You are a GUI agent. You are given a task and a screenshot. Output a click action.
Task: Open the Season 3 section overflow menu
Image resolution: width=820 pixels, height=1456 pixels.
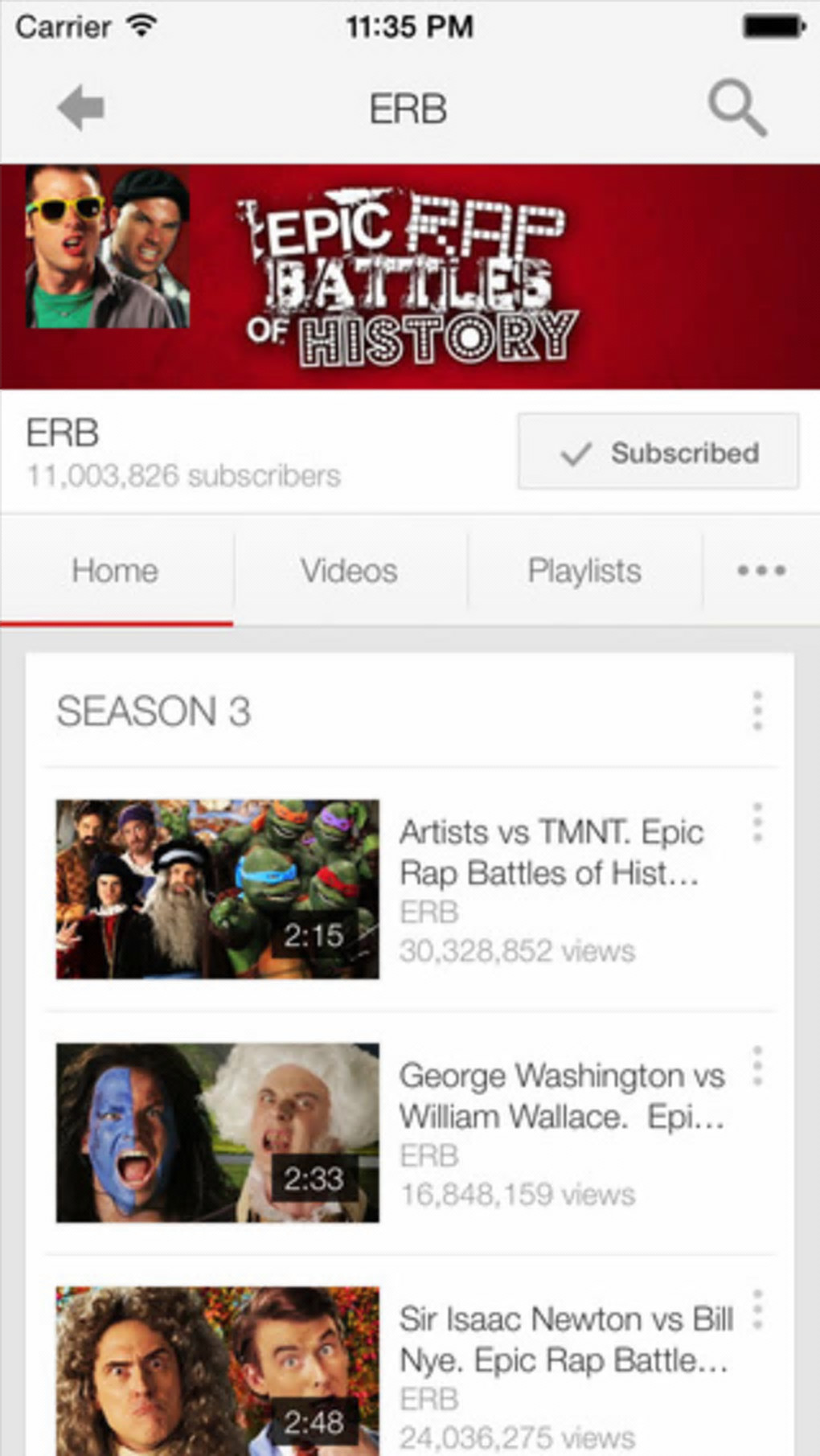[x=756, y=711]
